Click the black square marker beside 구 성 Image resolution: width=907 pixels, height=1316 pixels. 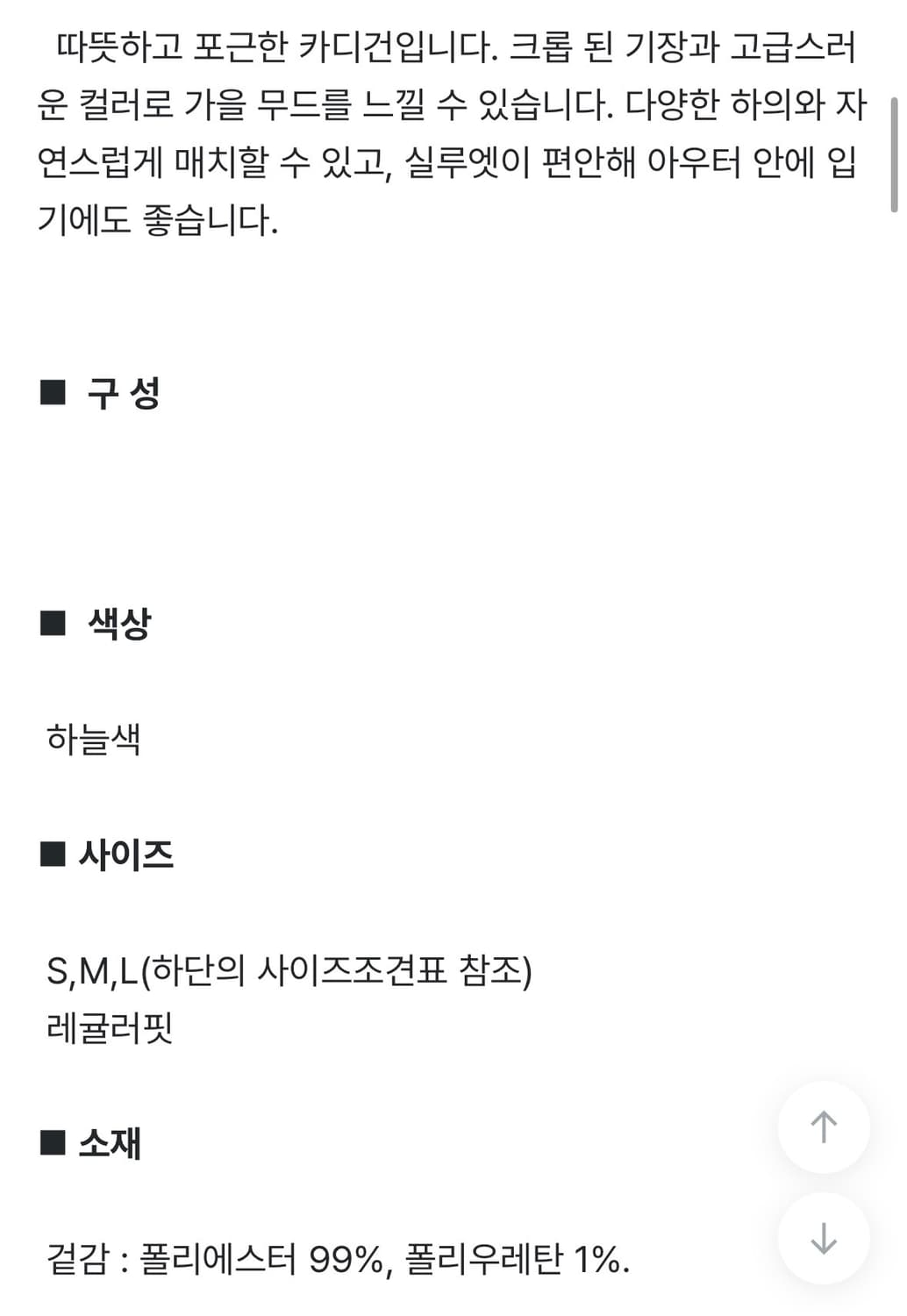point(52,390)
